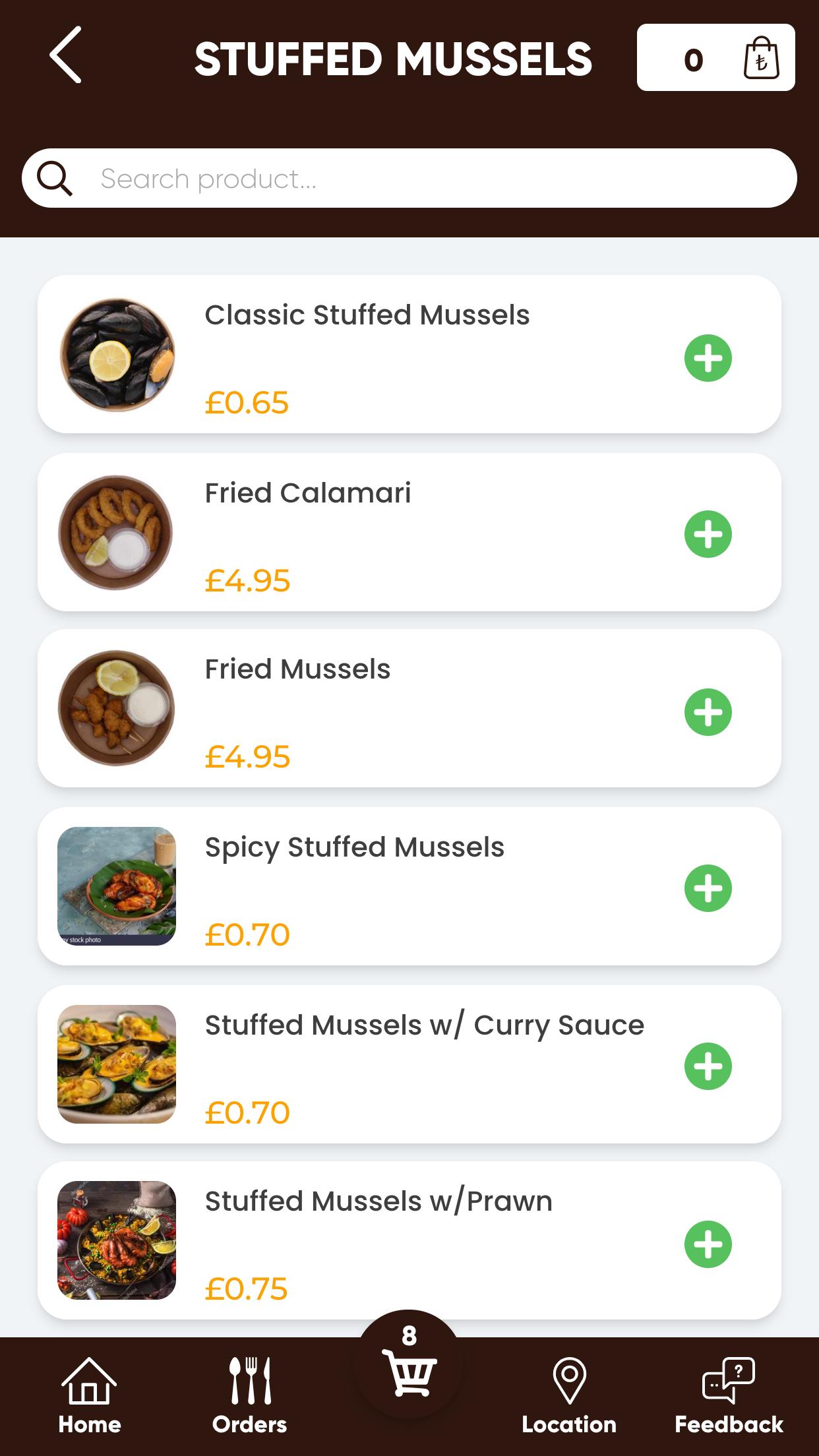Add Stuffed Mussels w/Prawn to the cart

708,1244
